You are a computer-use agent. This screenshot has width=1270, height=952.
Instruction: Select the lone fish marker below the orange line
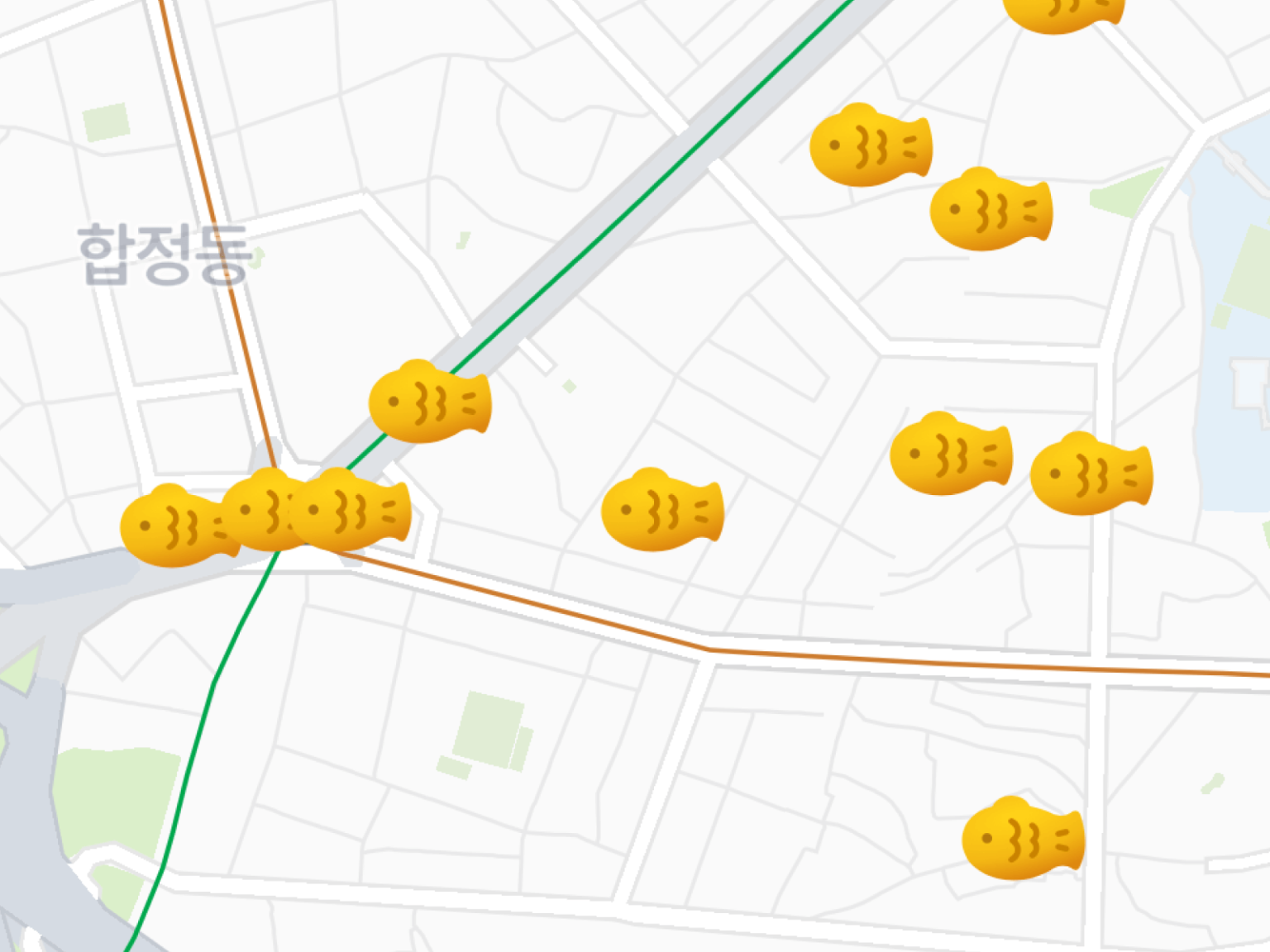tap(1023, 839)
